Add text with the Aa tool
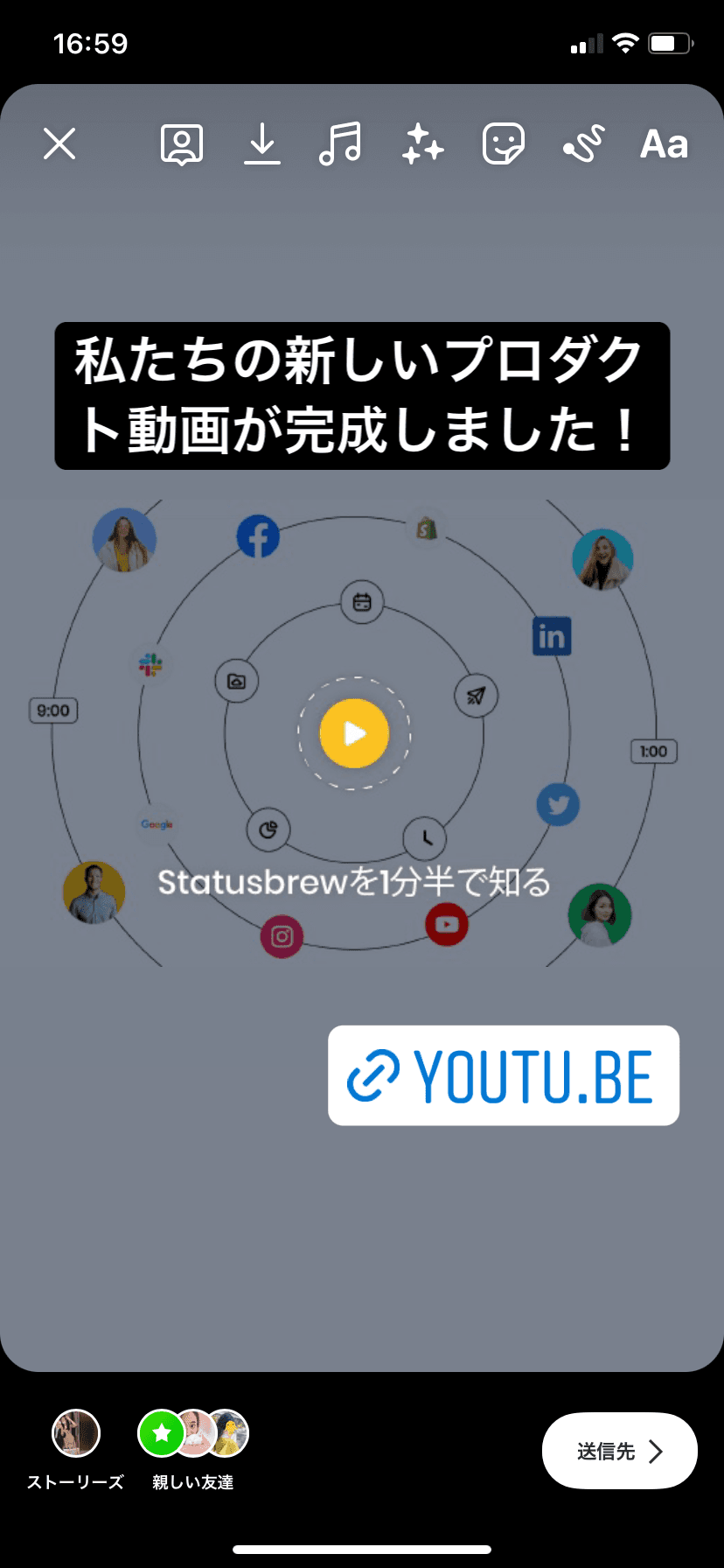The image size is (724, 1568). click(664, 143)
